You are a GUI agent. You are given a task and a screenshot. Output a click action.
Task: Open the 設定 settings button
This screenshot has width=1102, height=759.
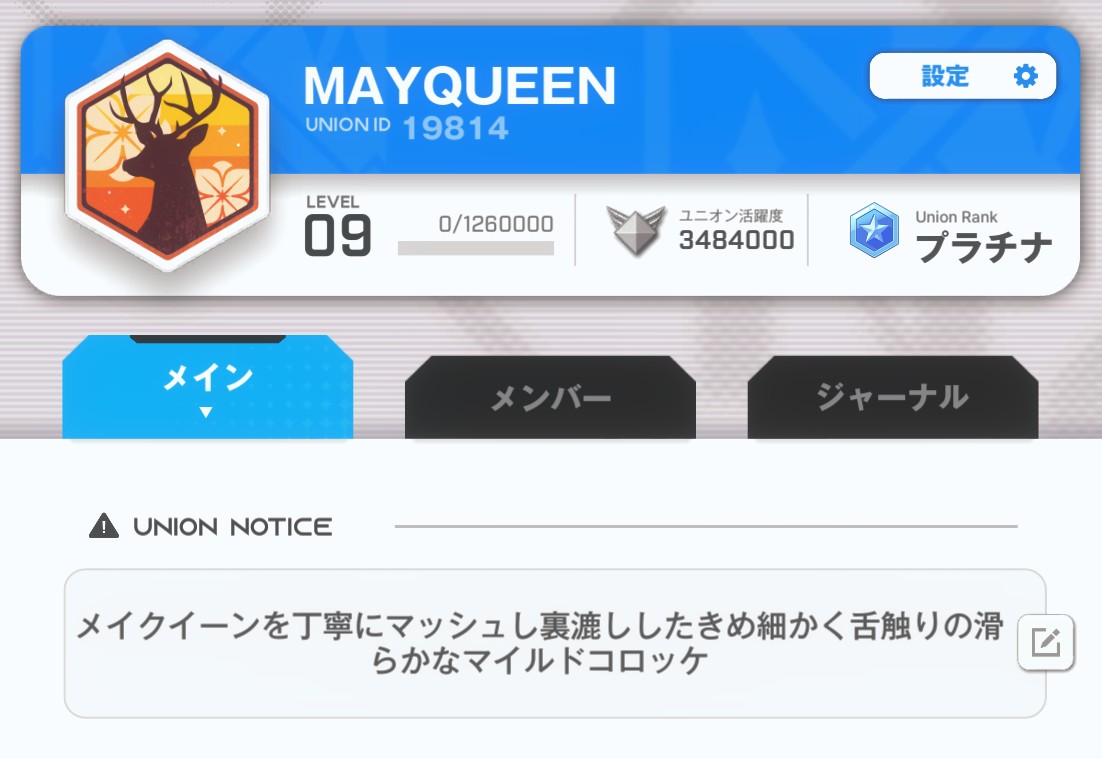[x=962, y=76]
